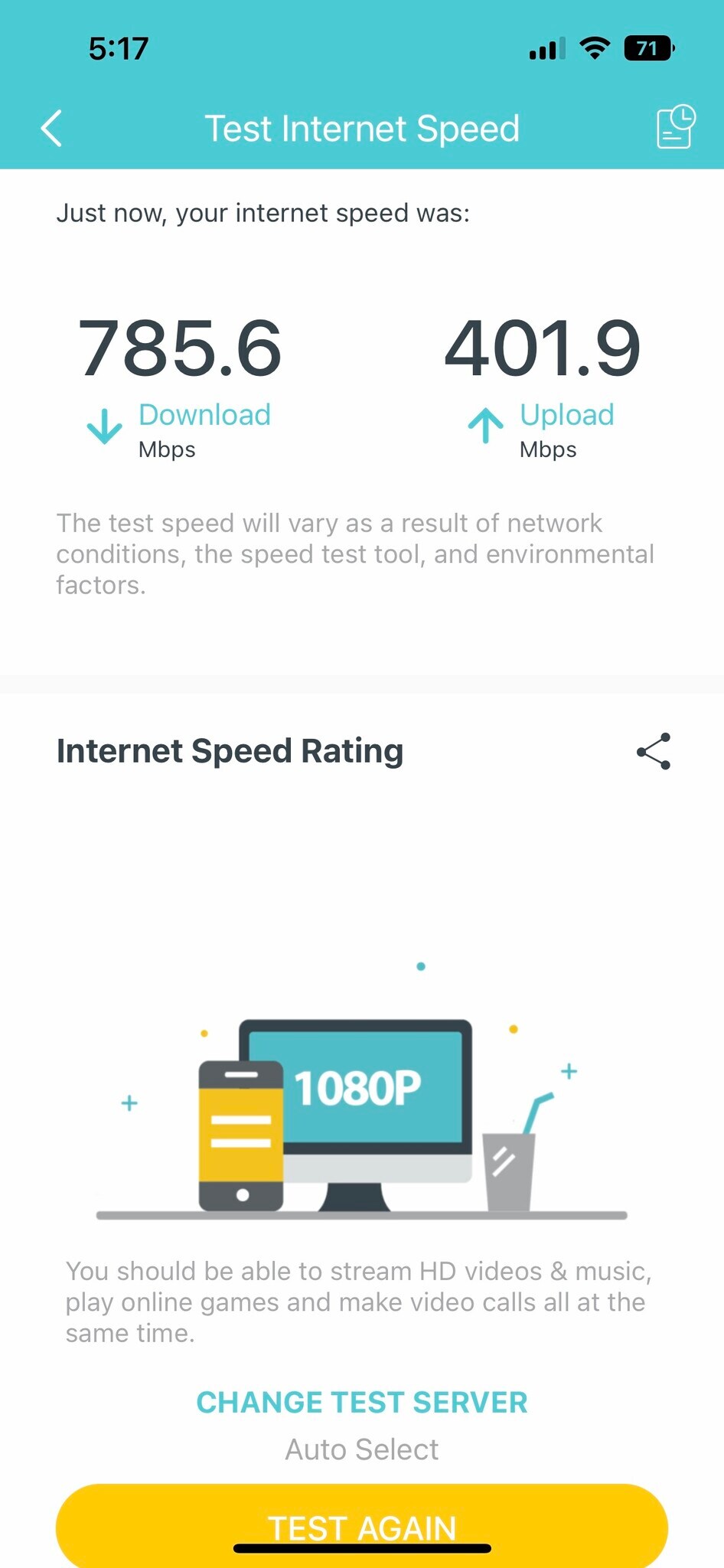Tap the Test Internet Speed title

361,128
